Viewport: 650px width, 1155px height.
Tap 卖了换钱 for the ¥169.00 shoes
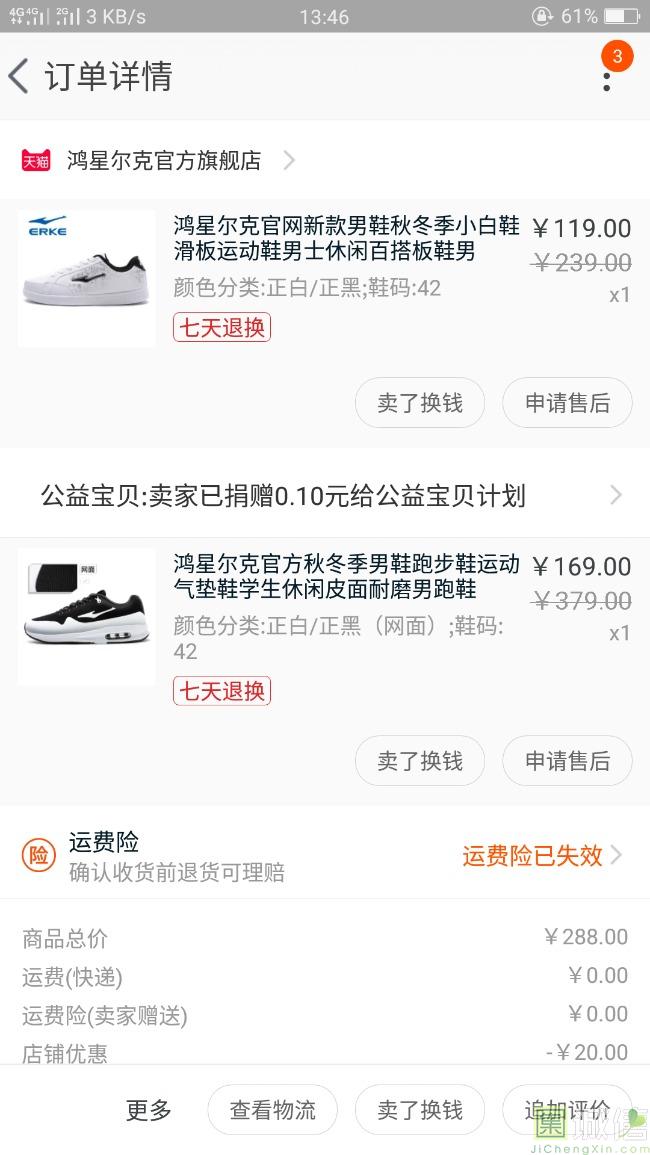420,761
